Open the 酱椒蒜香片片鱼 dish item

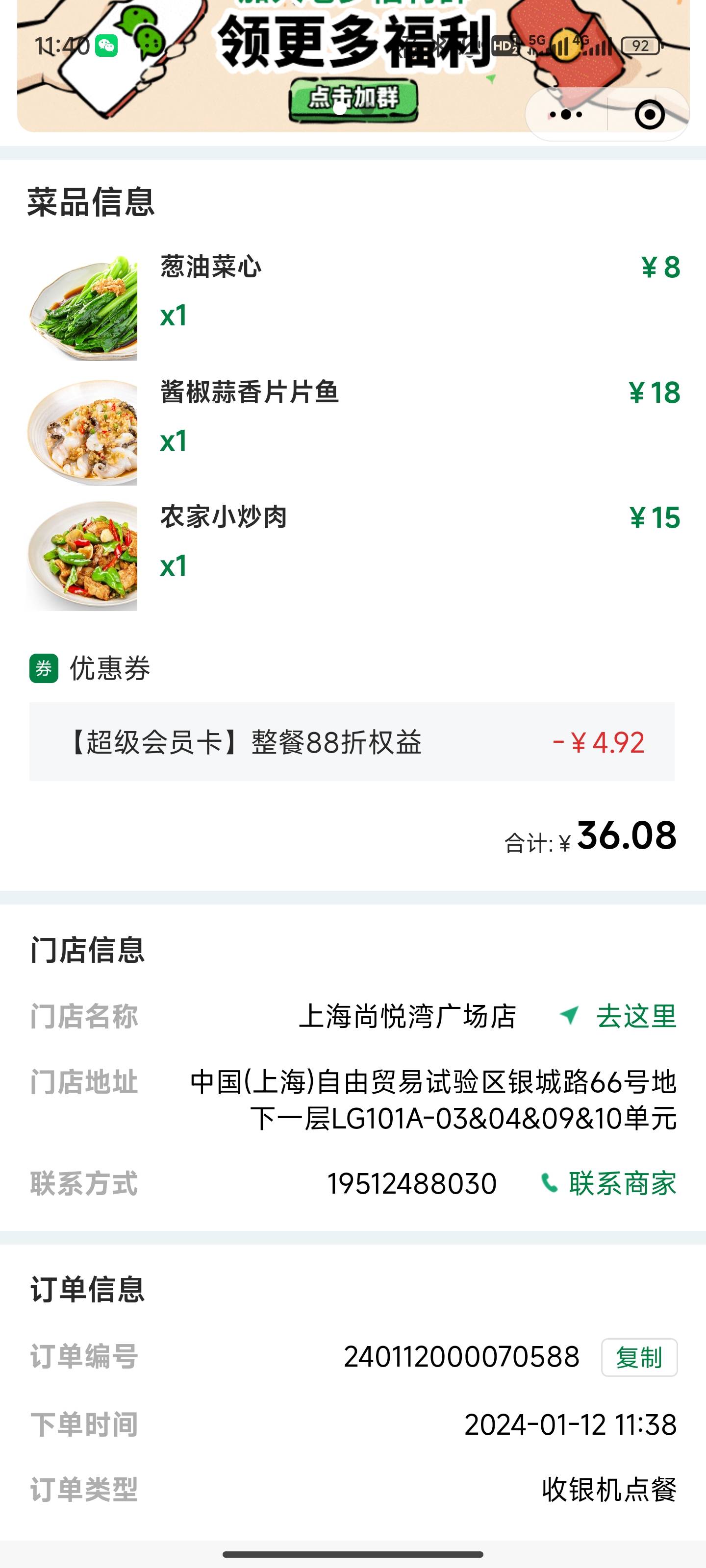coord(353,433)
